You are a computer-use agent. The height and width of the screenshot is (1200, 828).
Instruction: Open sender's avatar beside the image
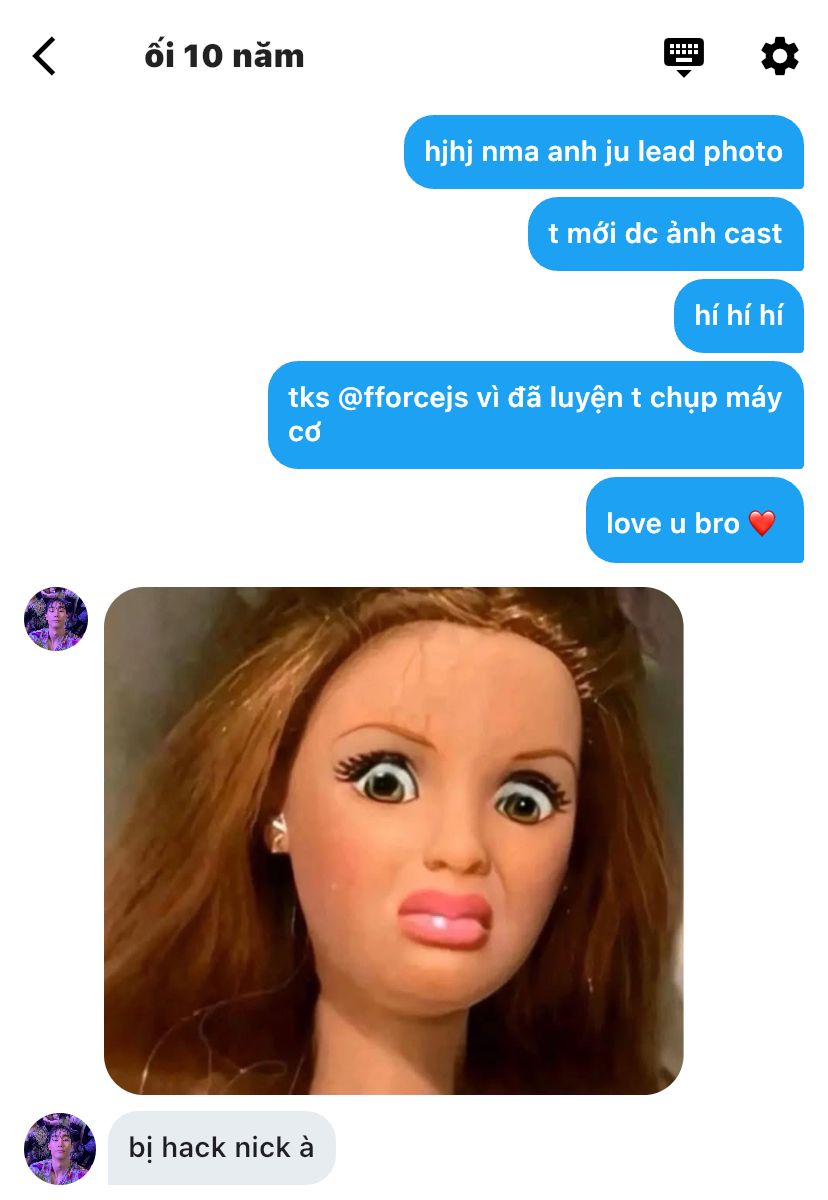point(56,619)
